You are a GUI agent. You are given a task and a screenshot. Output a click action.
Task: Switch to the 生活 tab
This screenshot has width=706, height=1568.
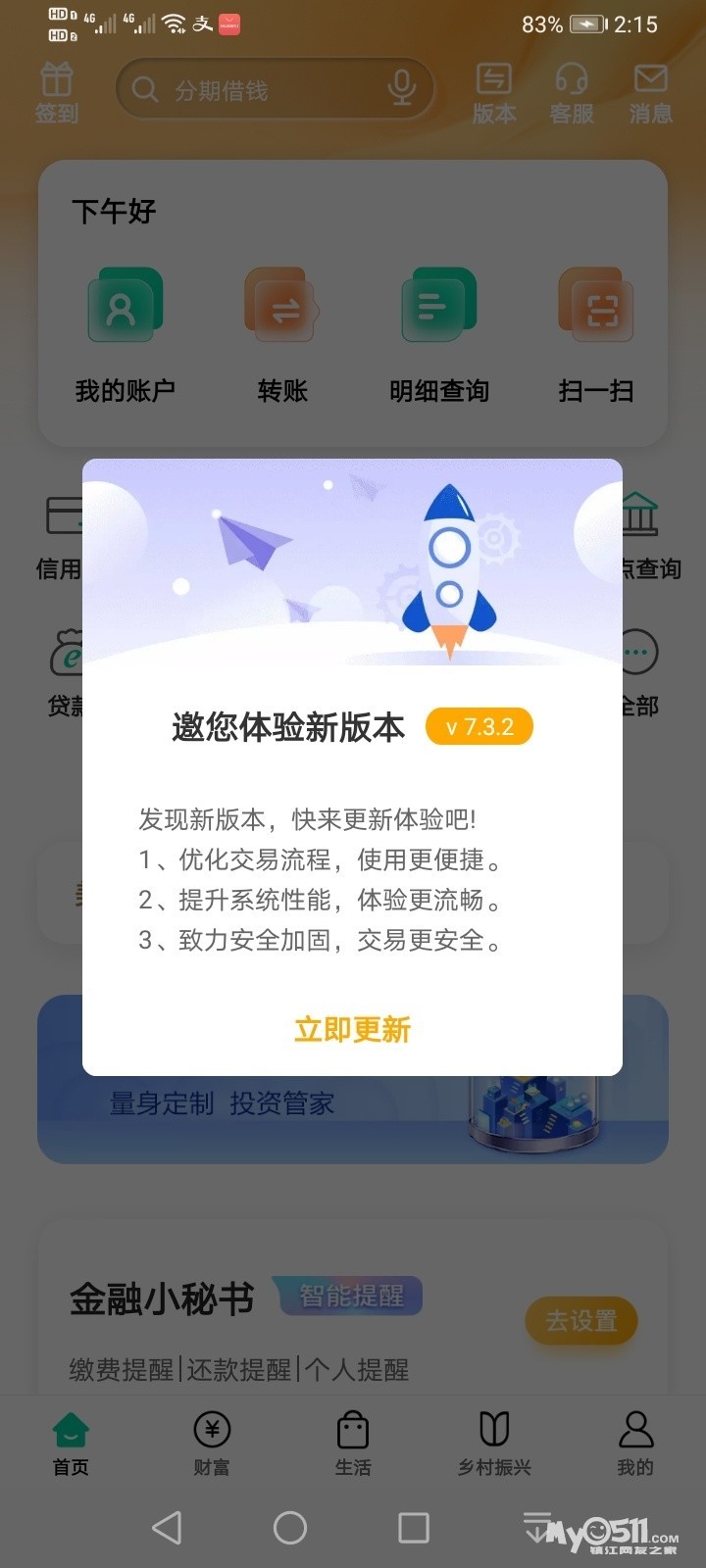[x=353, y=1443]
